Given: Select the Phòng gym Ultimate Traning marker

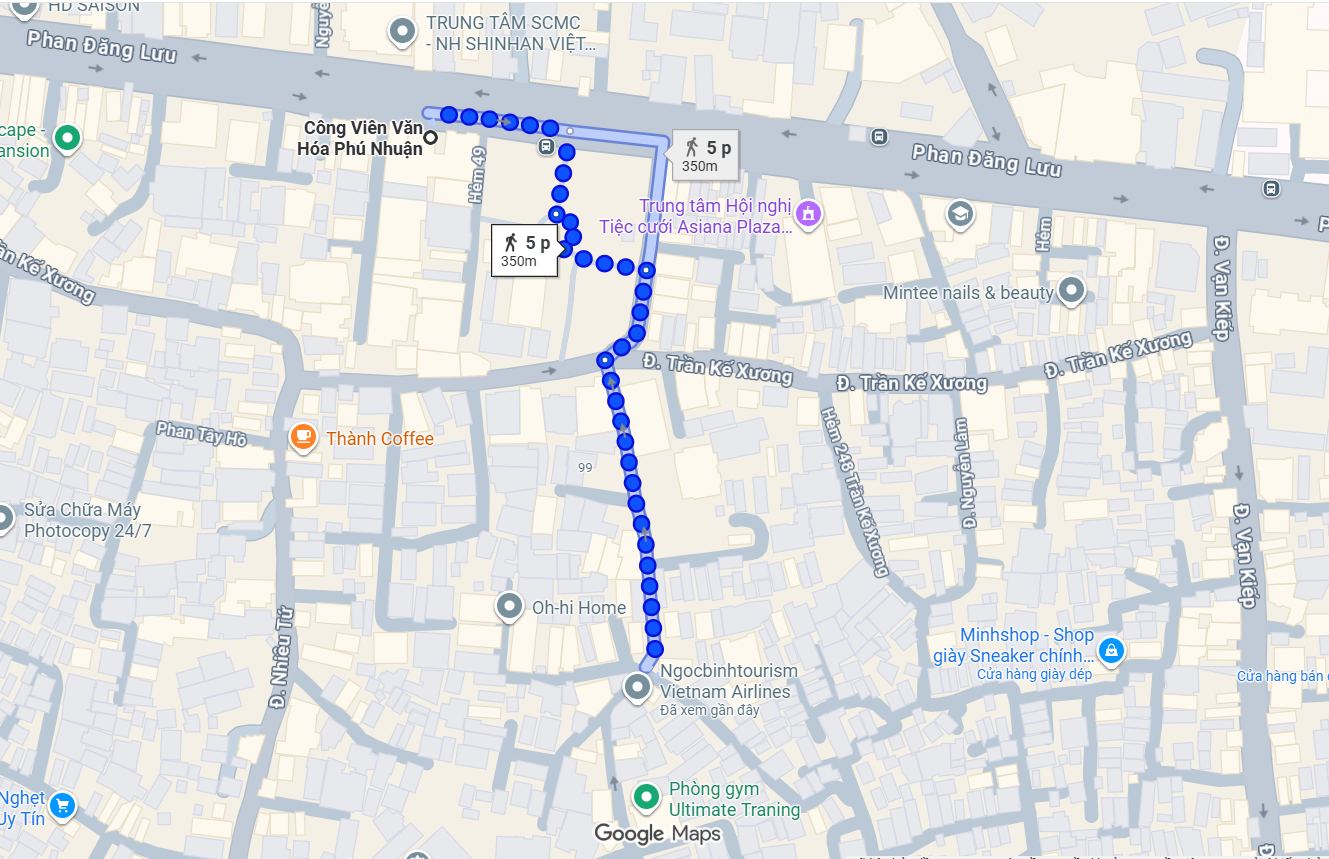Looking at the screenshot, I should tap(647, 797).
